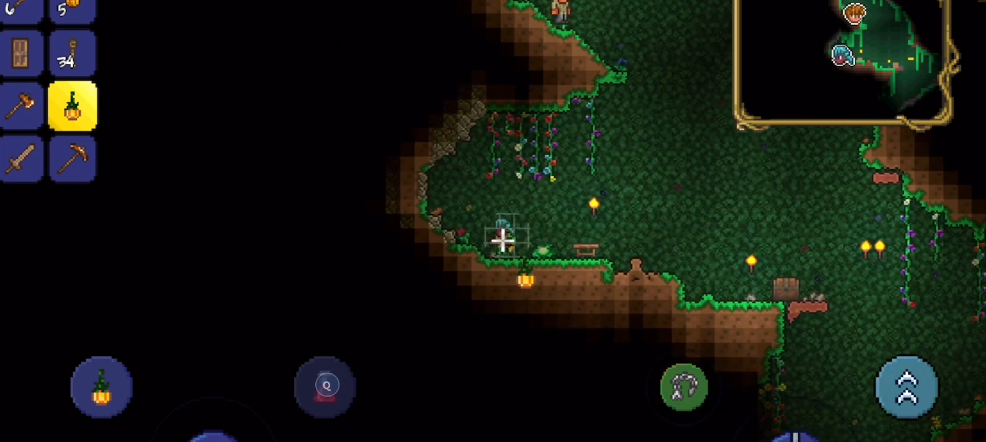Select the rope slot showing 34
Image resolution: width=986 pixels, height=442 pixels.
click(72, 54)
